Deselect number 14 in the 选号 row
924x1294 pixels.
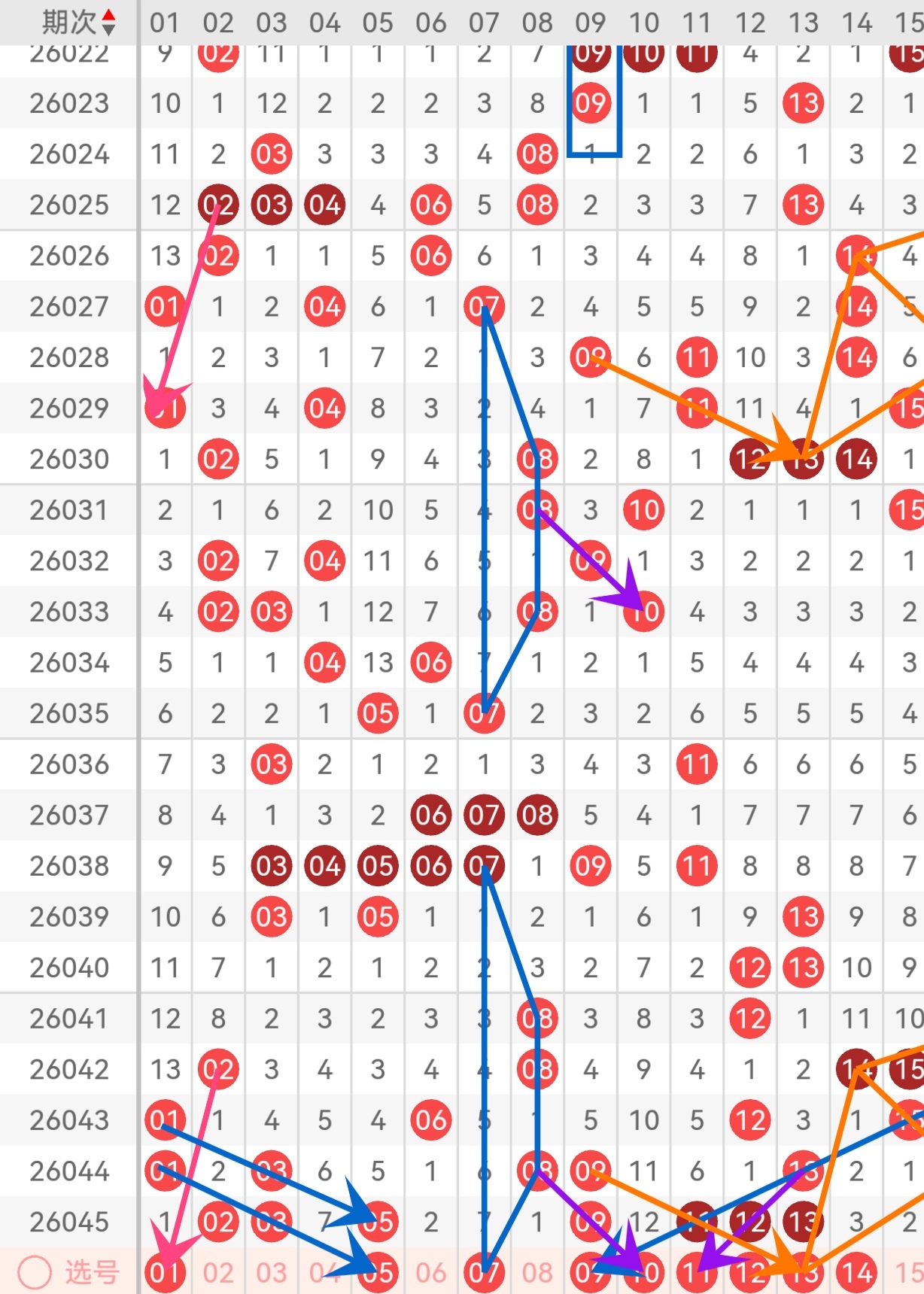856,1273
